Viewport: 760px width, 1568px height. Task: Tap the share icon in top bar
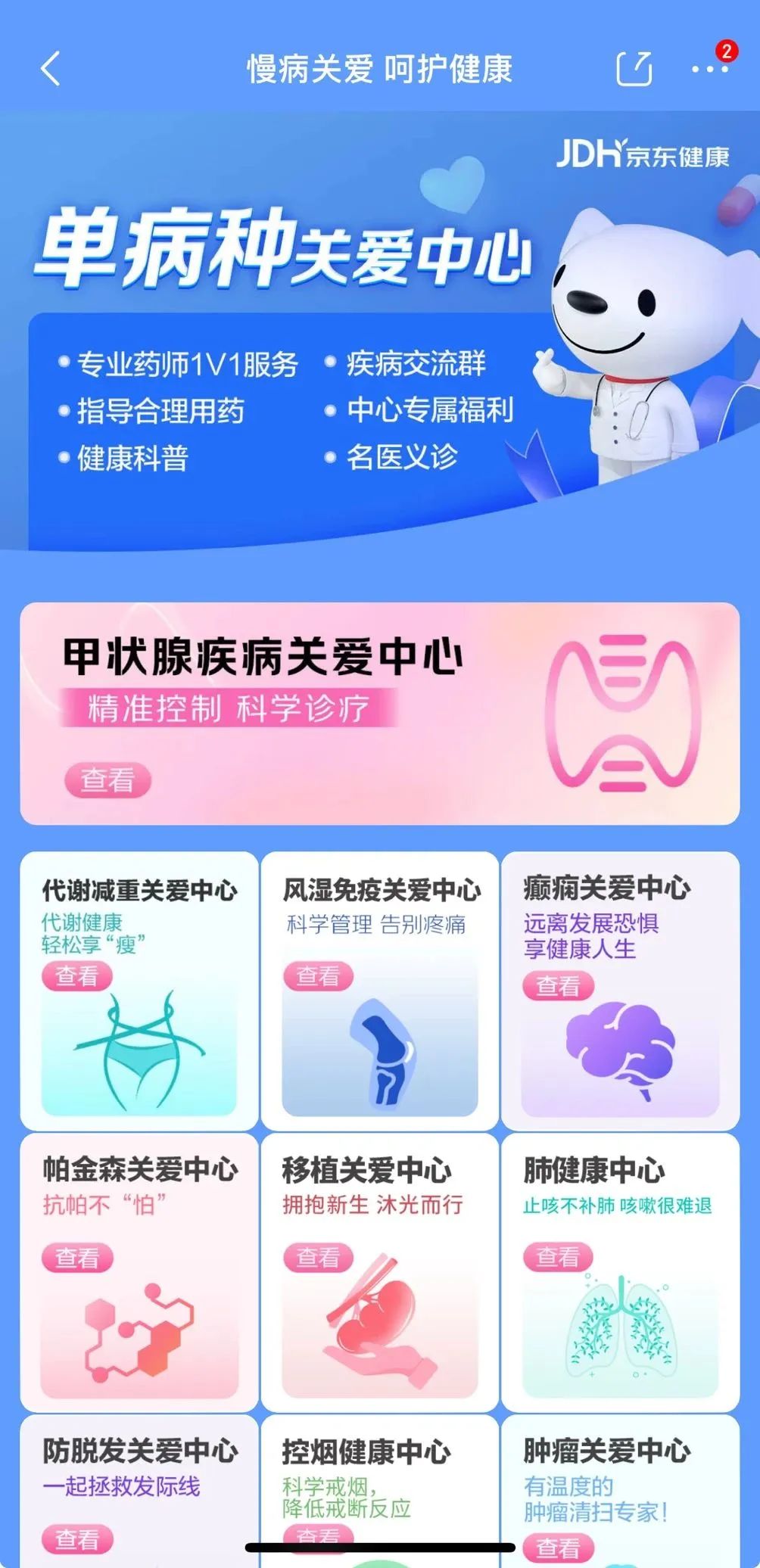click(636, 67)
